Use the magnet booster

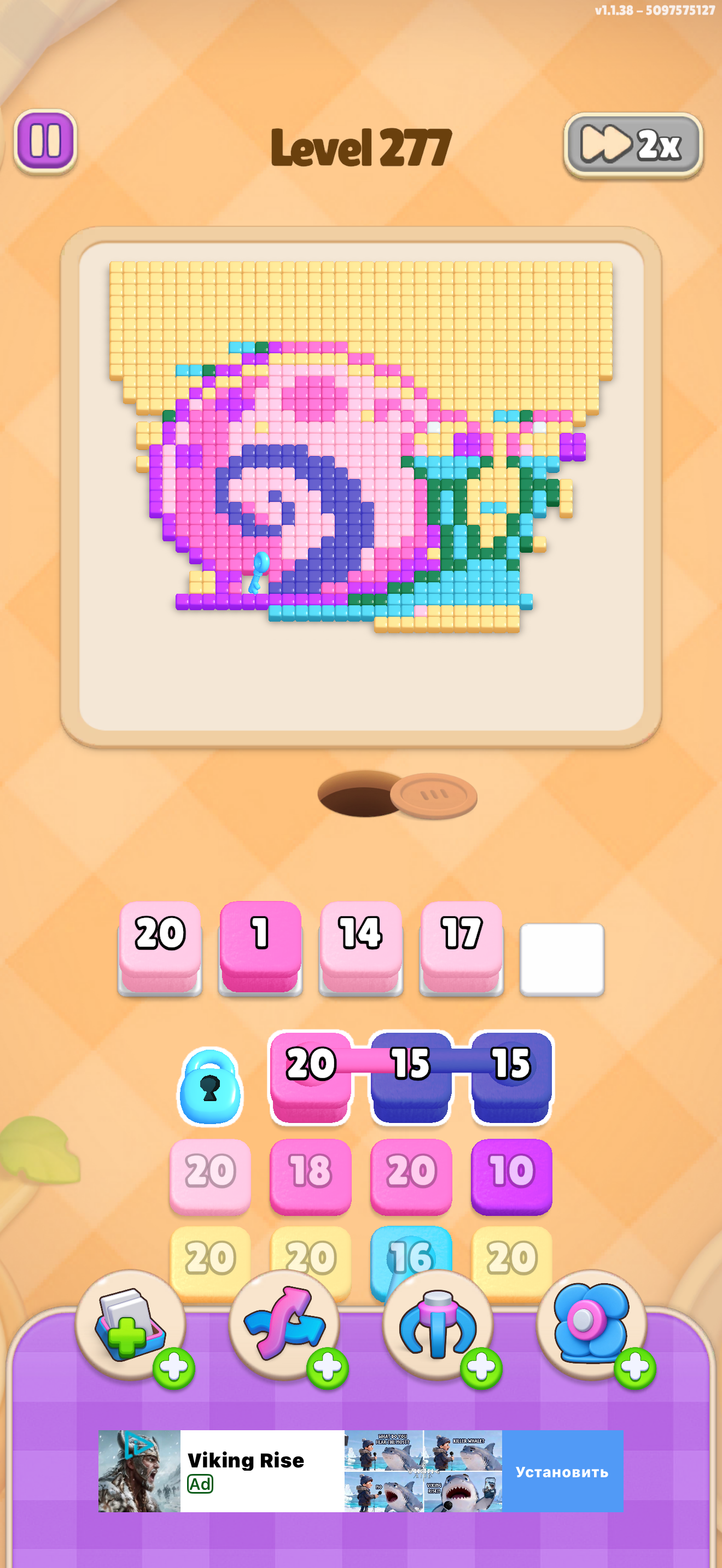[438, 1326]
